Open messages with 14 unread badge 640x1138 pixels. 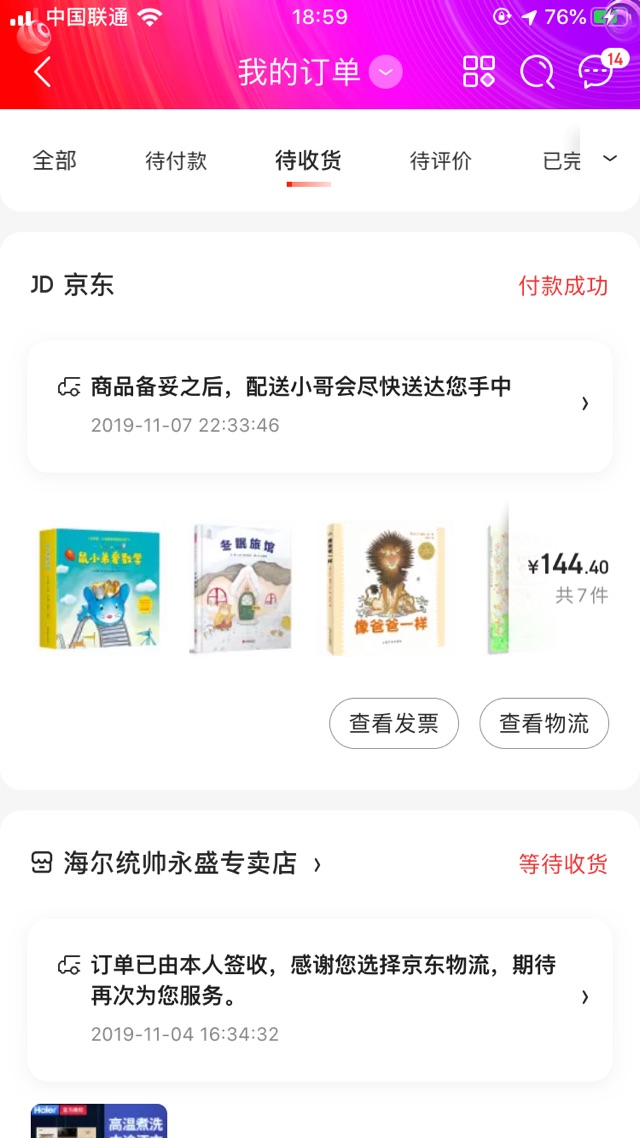tap(596, 72)
